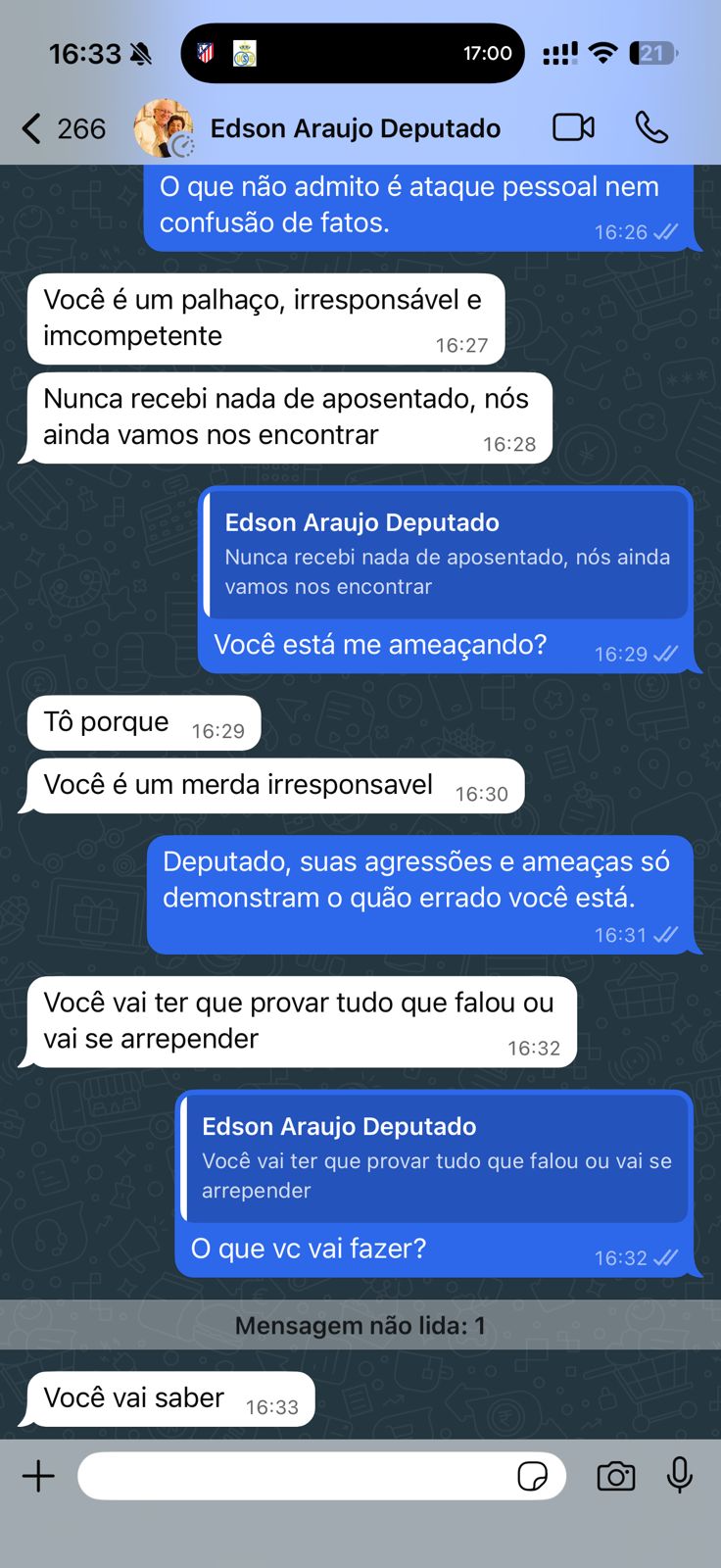Open the sticker picker in the message bar
This screenshot has width=721, height=1568.
(x=534, y=1476)
